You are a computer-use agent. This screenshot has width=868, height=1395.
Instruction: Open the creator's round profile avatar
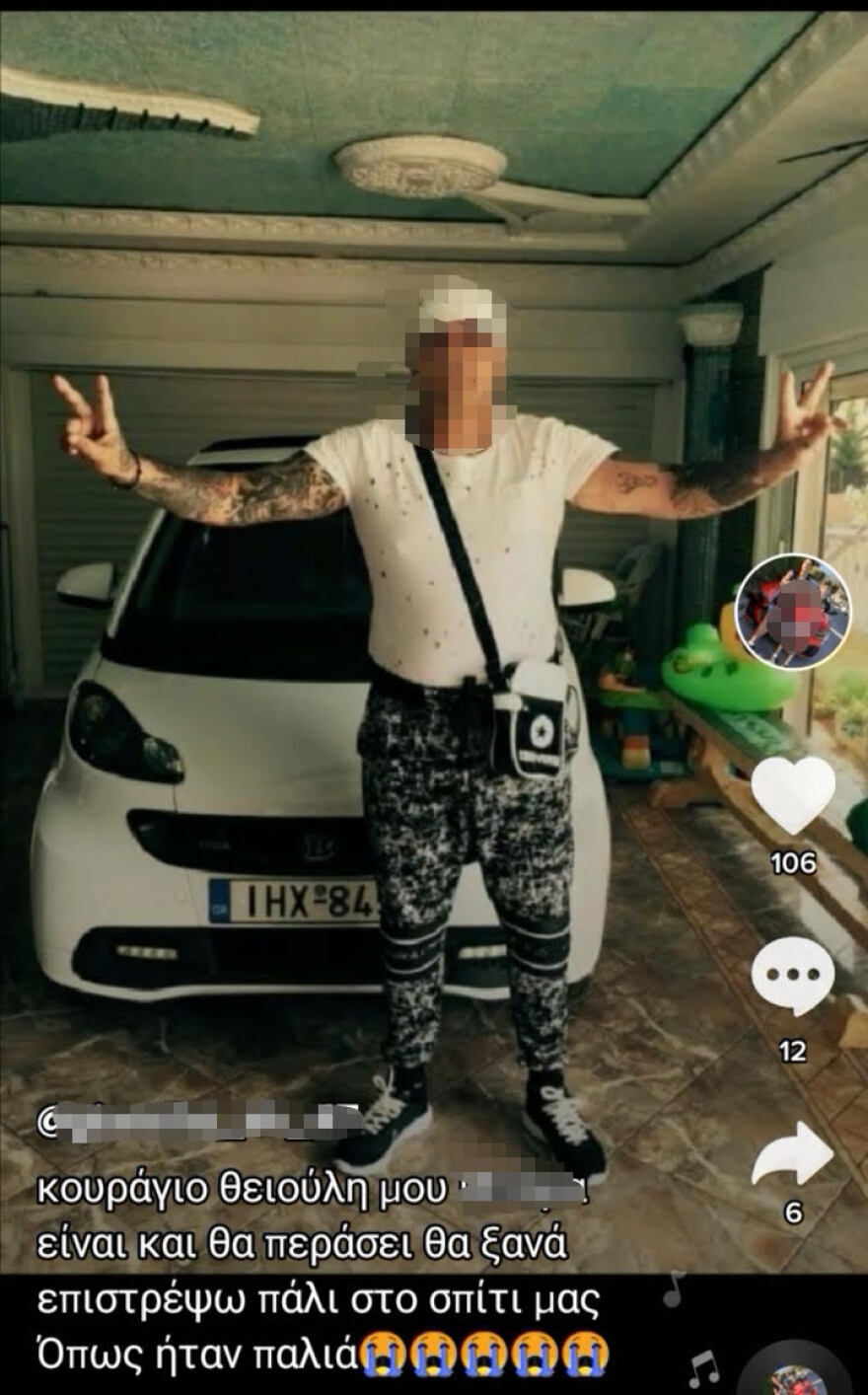pos(794,614)
